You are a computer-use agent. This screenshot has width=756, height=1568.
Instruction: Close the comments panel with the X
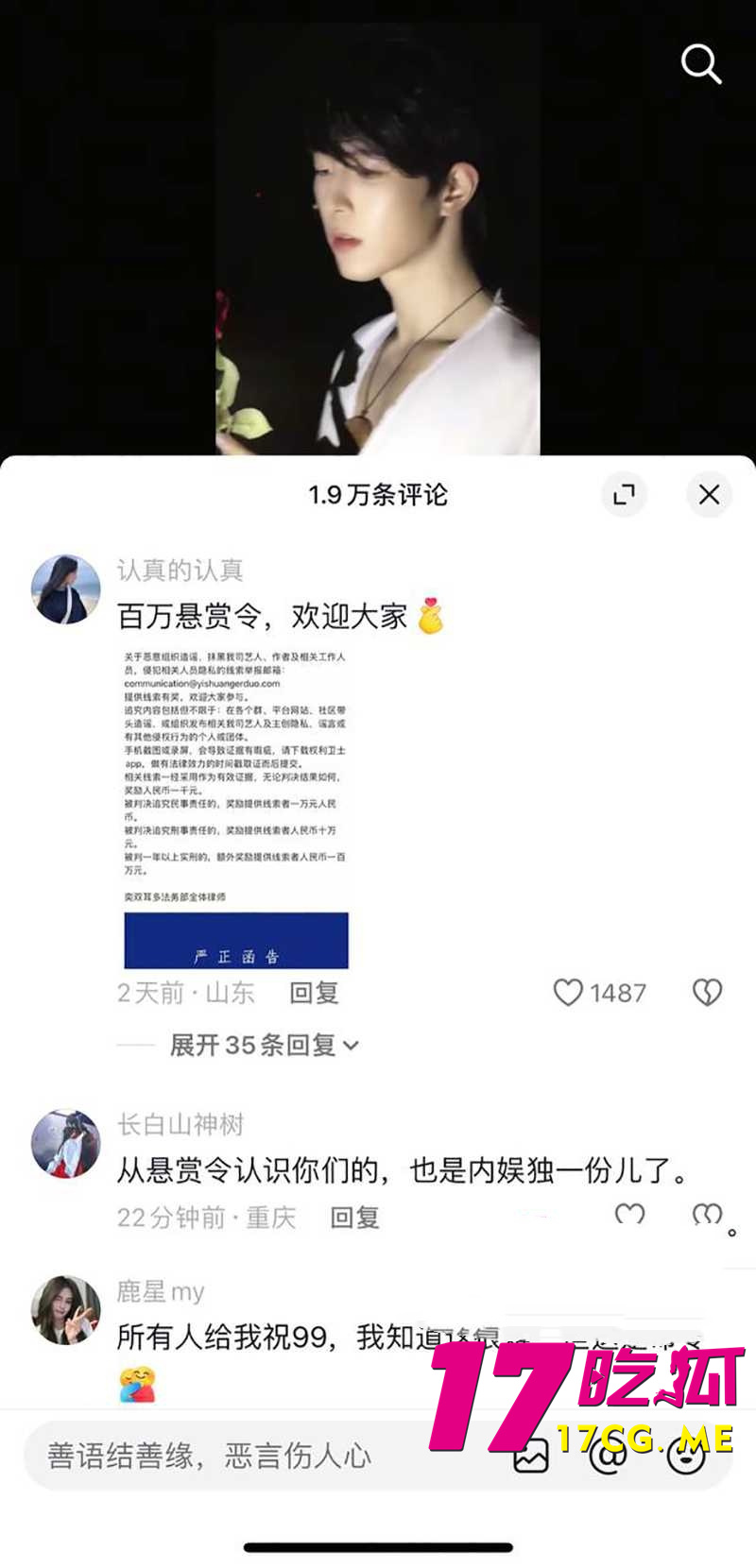pos(709,495)
